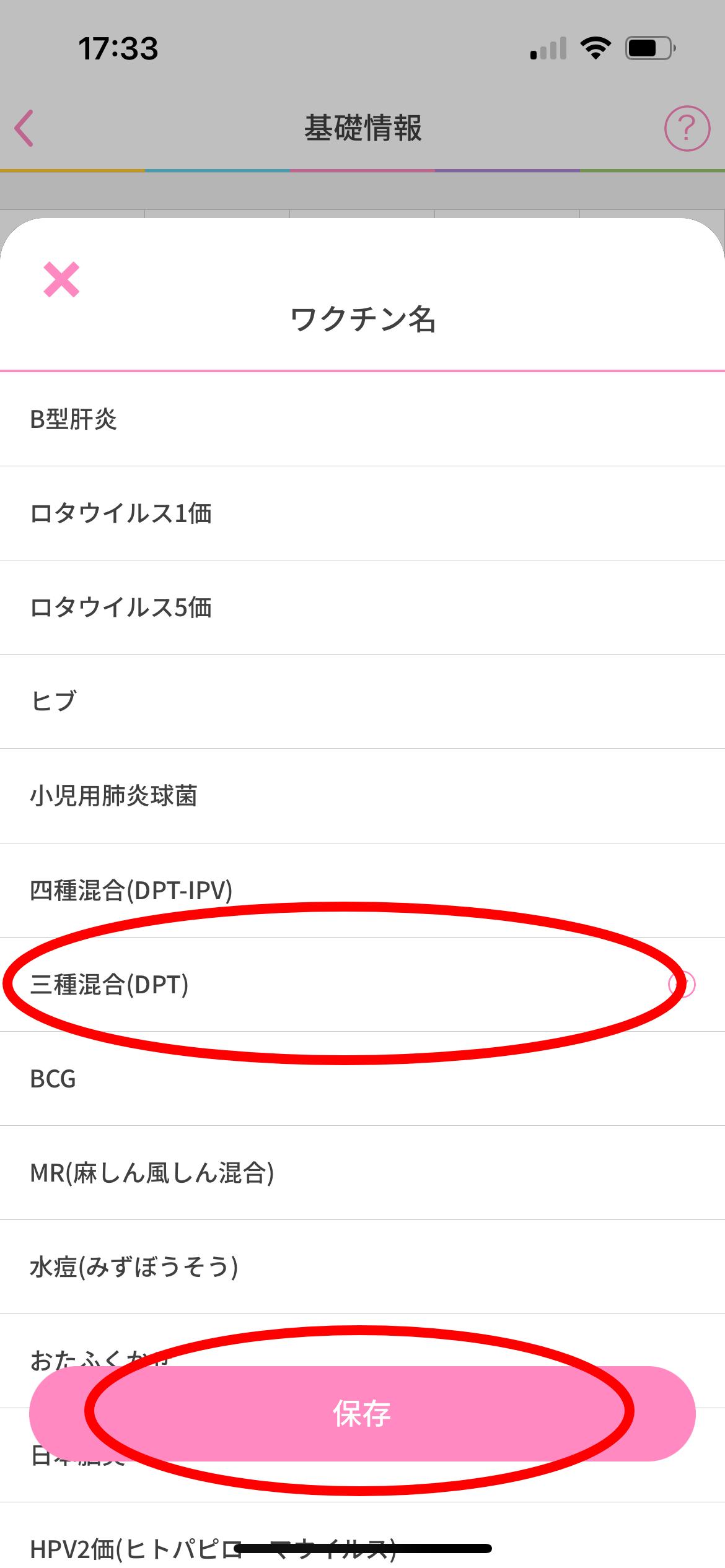Pick 水痘(みずぼうそう) vaccine
Image resolution: width=725 pixels, height=1568 pixels.
coord(362,1267)
